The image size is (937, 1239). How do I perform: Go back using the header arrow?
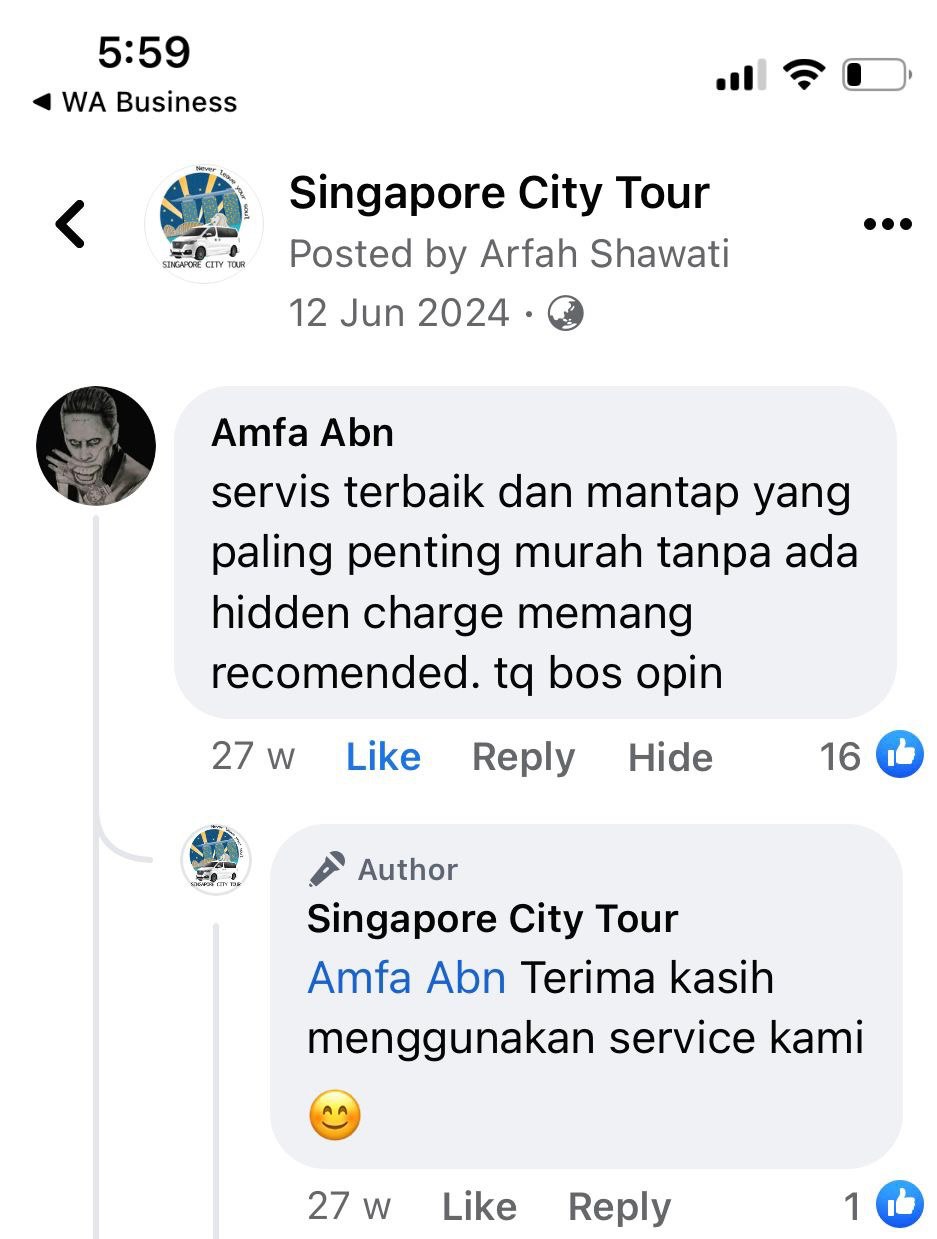tap(70, 224)
